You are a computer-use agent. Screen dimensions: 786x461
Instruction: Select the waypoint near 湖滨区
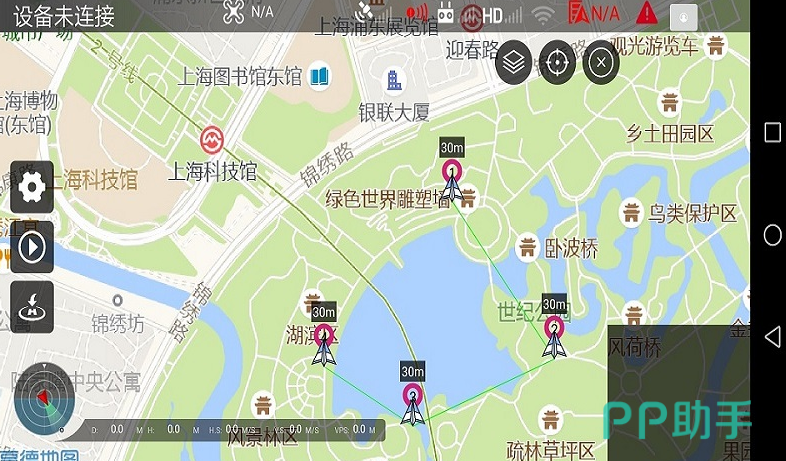coord(323,337)
